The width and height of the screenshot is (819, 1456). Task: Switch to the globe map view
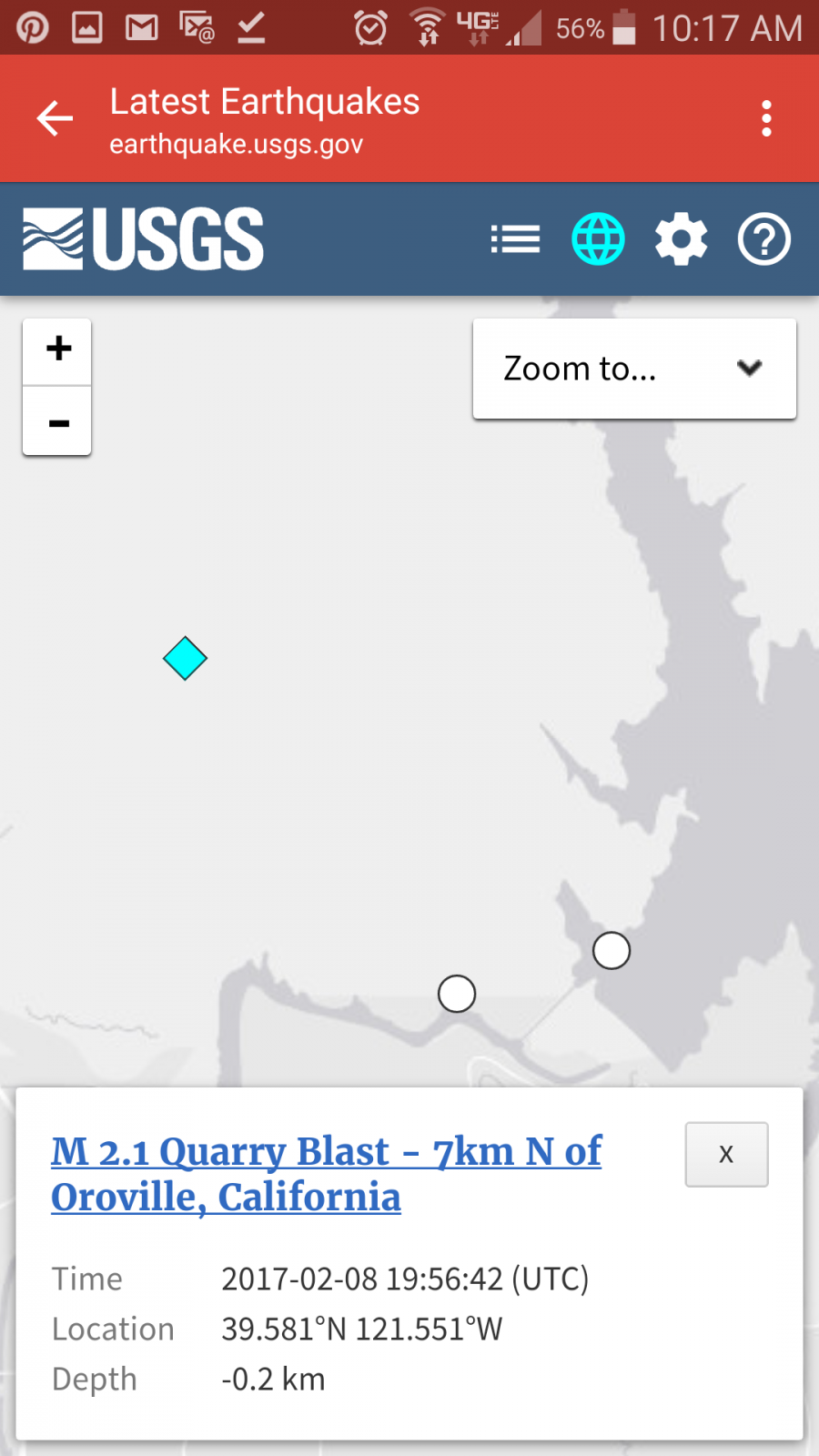598,239
